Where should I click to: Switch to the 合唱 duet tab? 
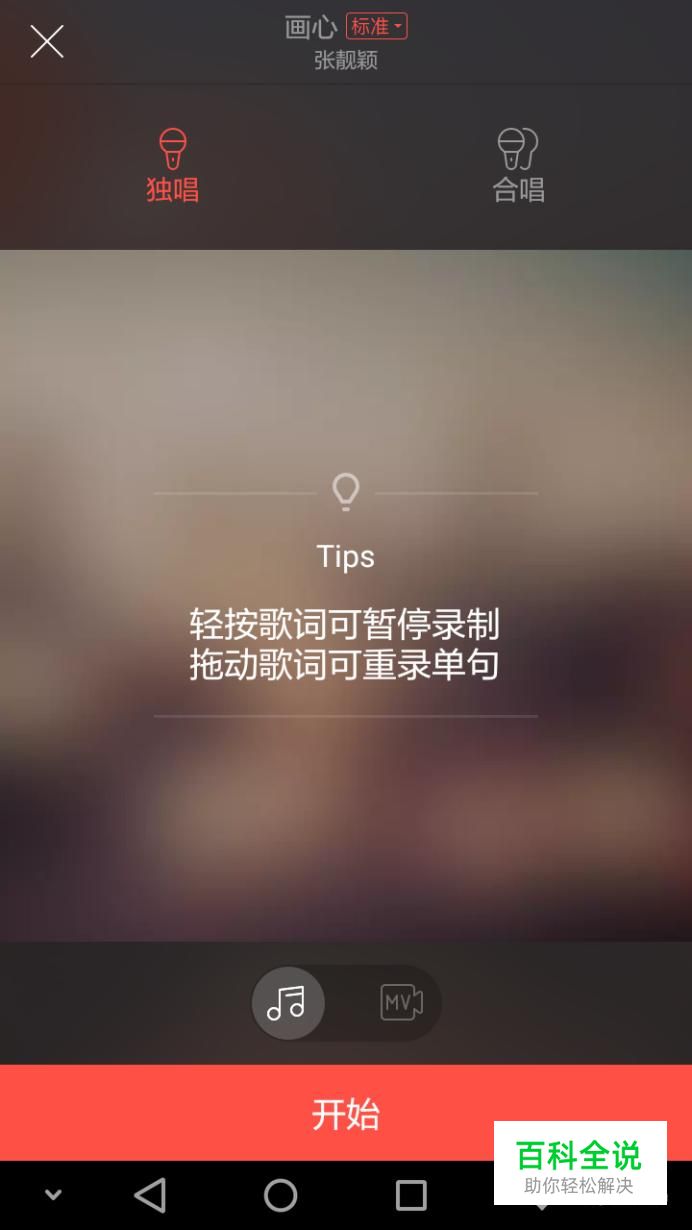[x=518, y=166]
